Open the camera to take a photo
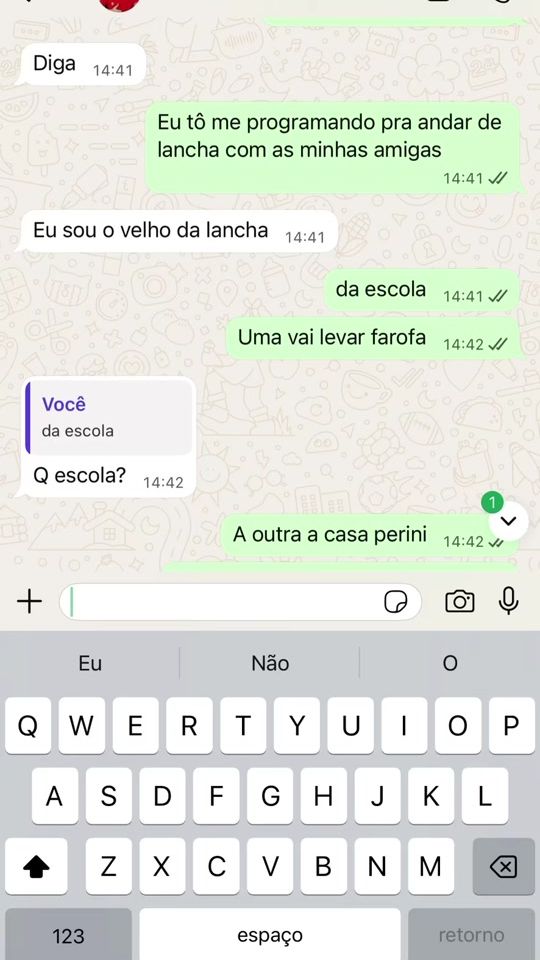This screenshot has height=960, width=540. 459,602
